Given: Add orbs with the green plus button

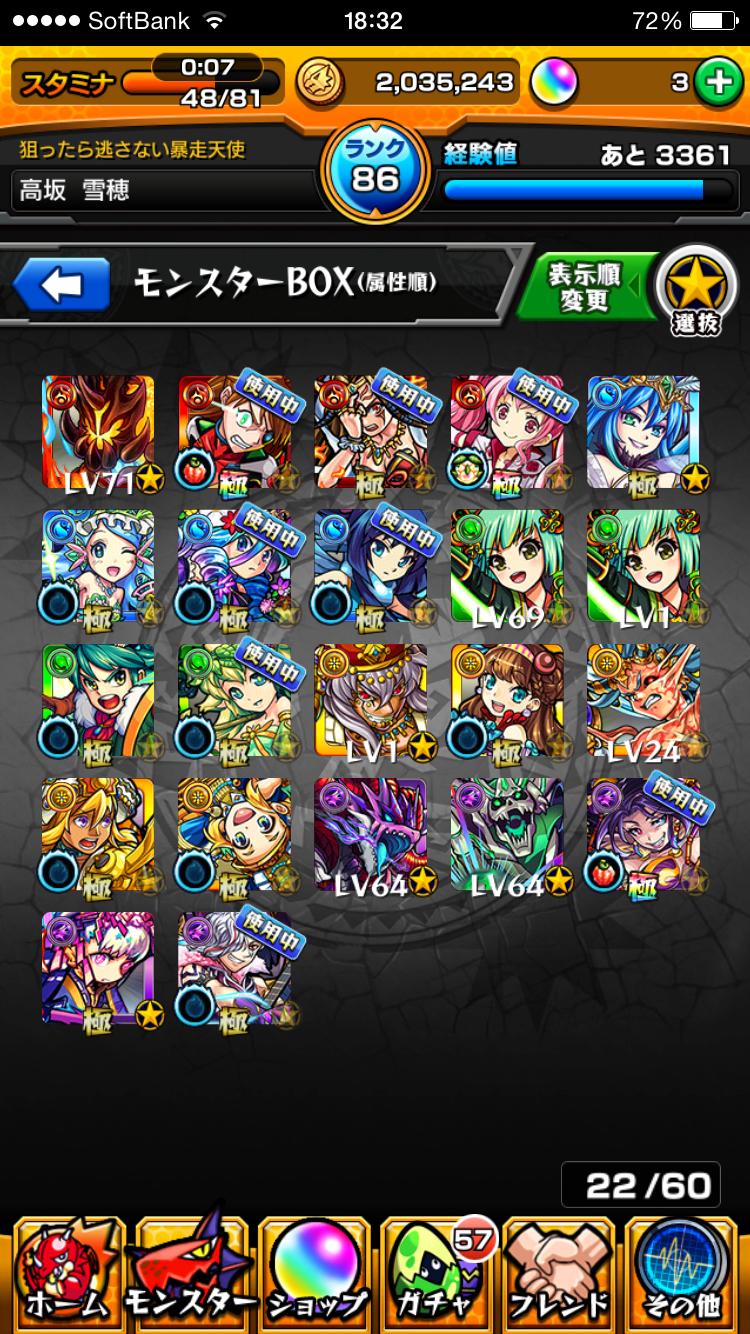Looking at the screenshot, I should coord(717,83).
